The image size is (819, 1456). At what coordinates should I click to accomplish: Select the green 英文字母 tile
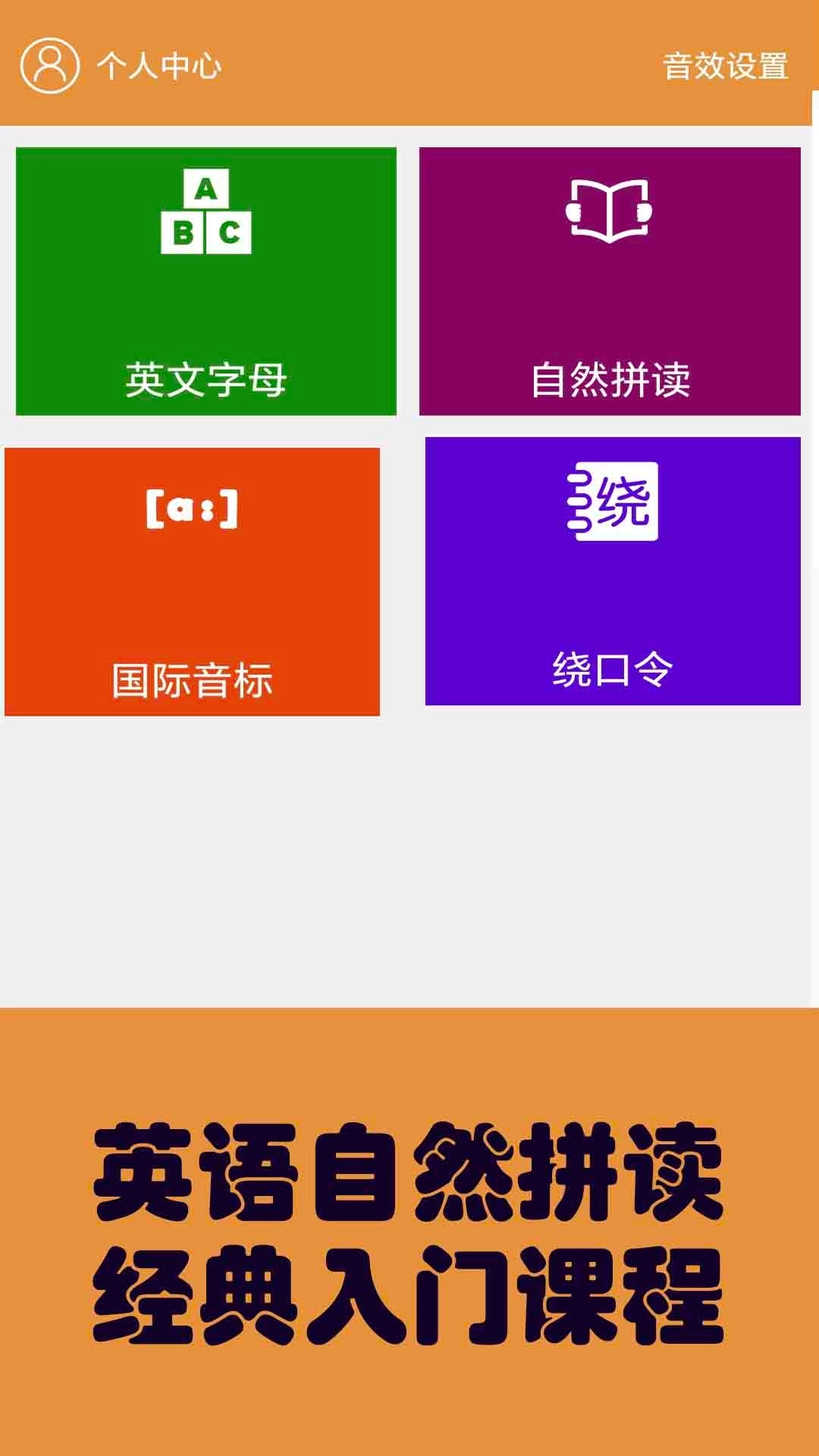205,281
